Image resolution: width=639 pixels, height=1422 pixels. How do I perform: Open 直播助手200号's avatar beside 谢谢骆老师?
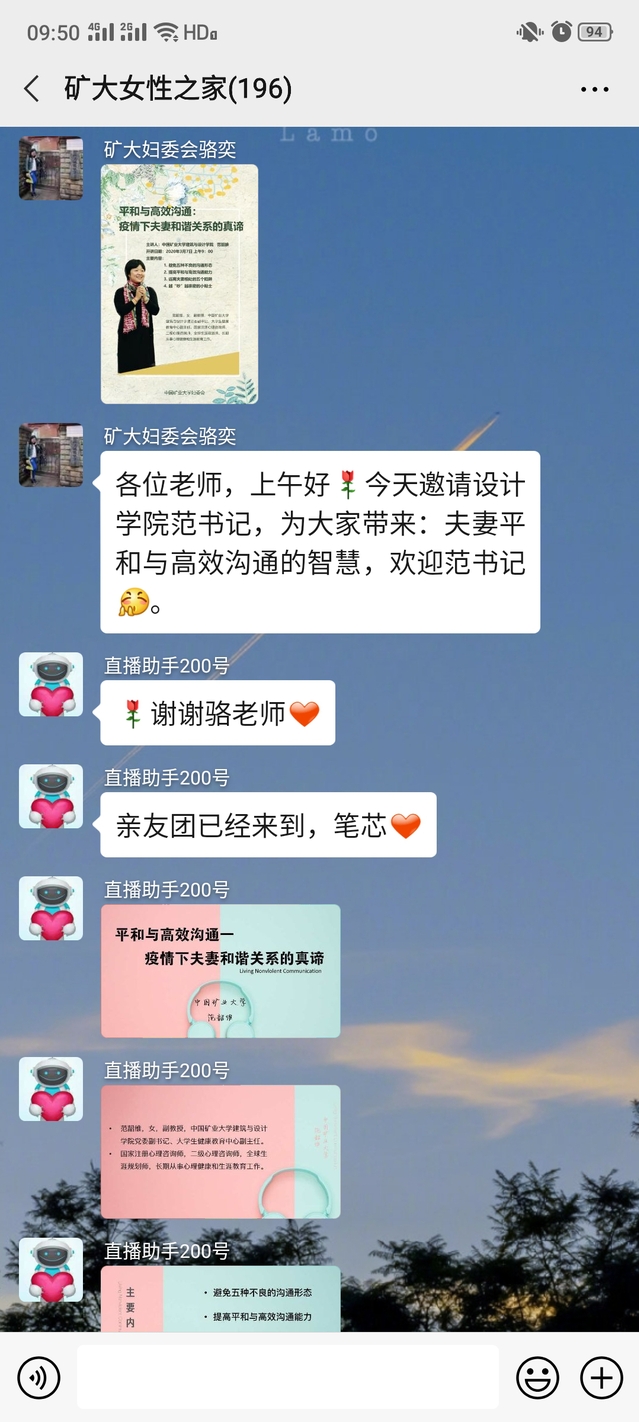click(x=51, y=685)
